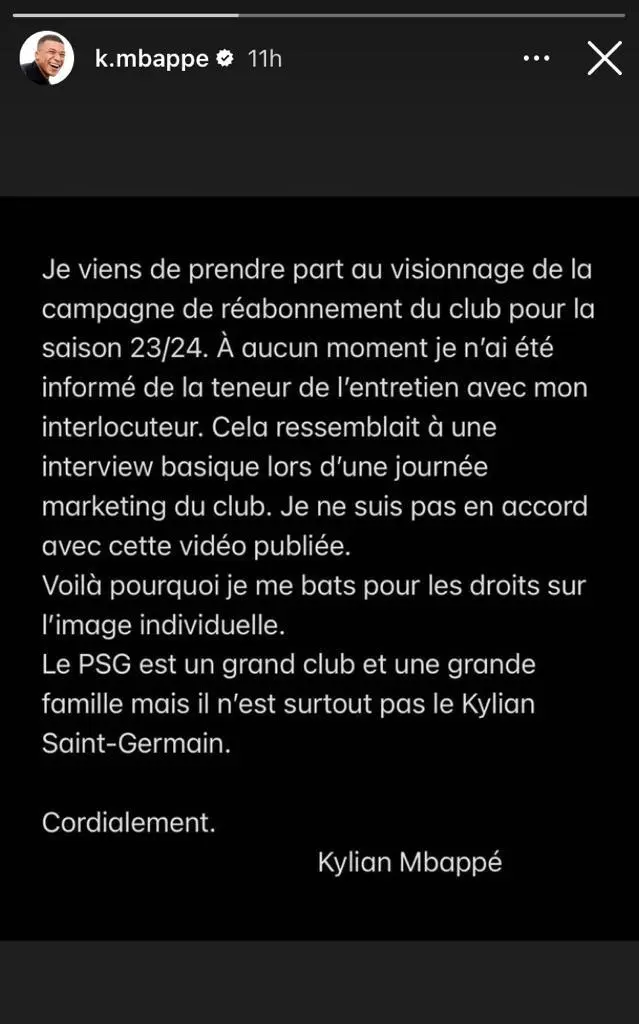Open the three-dot story options menu
Viewport: 639px width, 1024px height.
536,59
